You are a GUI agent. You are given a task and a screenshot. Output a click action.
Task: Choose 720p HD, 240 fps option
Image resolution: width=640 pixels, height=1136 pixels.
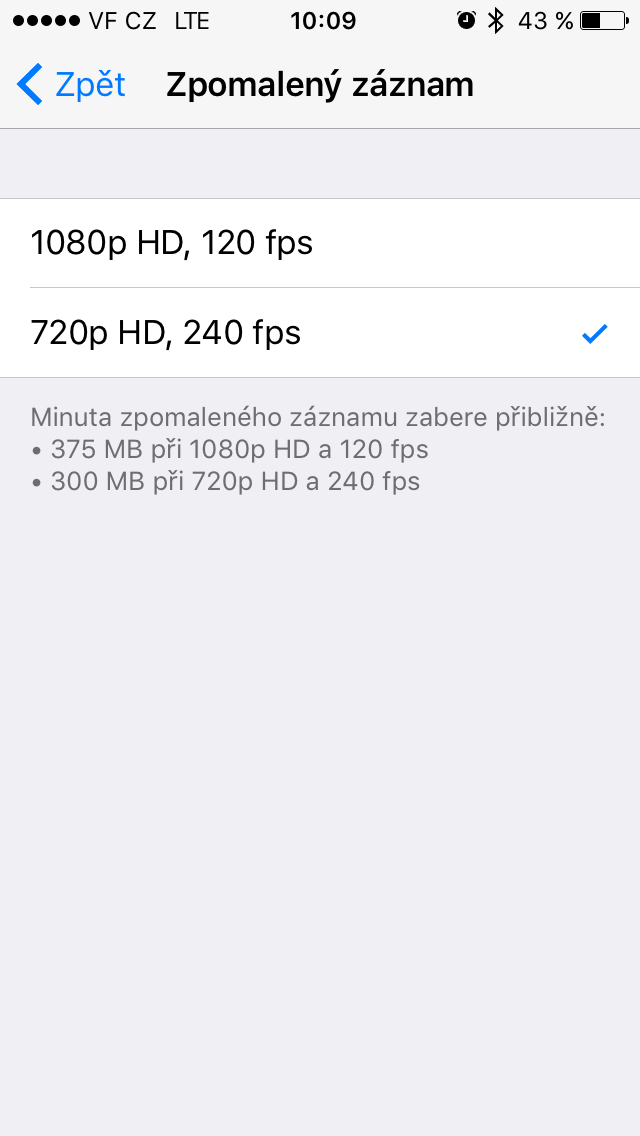(x=320, y=333)
